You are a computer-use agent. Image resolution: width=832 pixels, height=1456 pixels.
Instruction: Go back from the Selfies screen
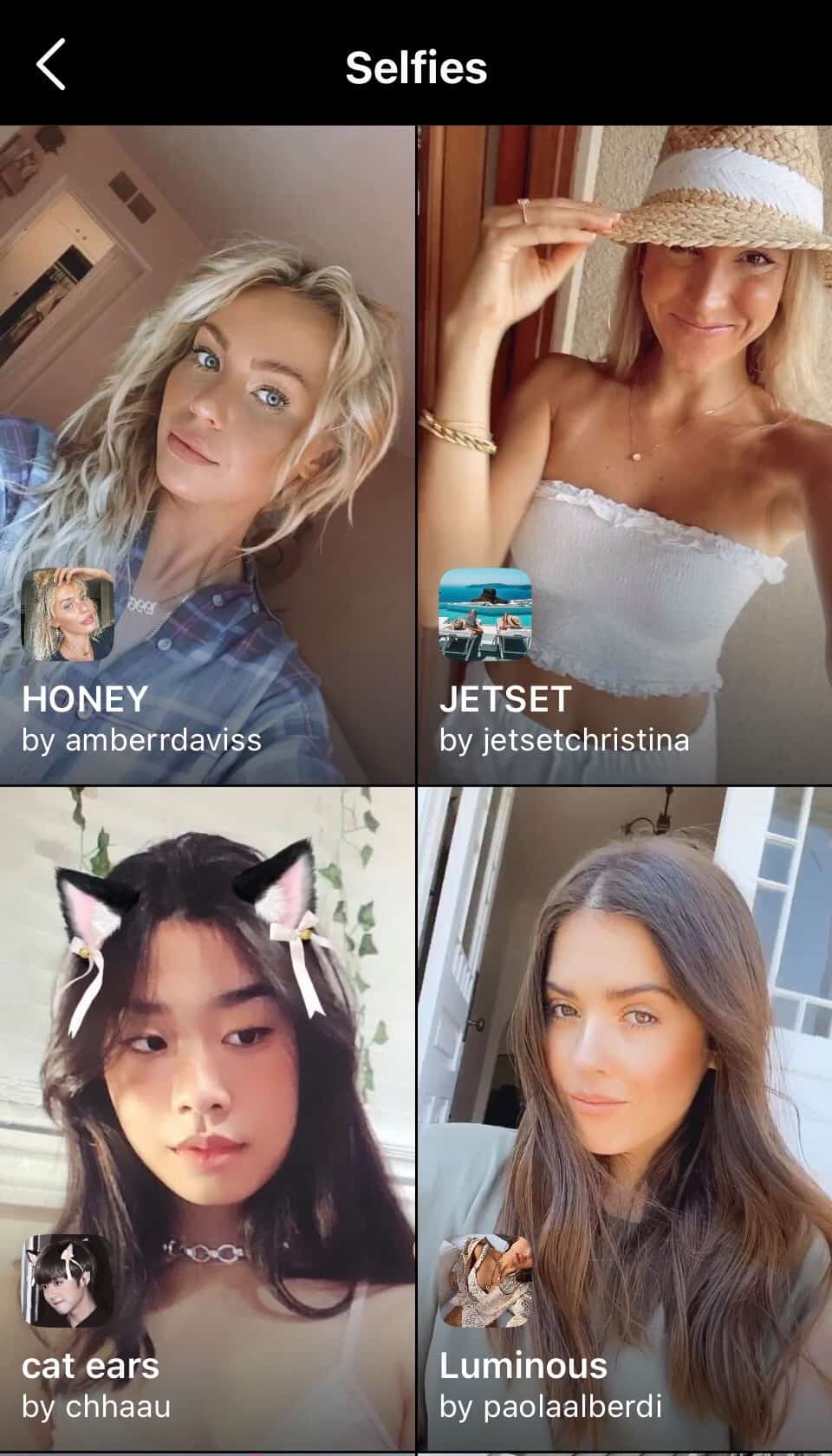click(51, 66)
